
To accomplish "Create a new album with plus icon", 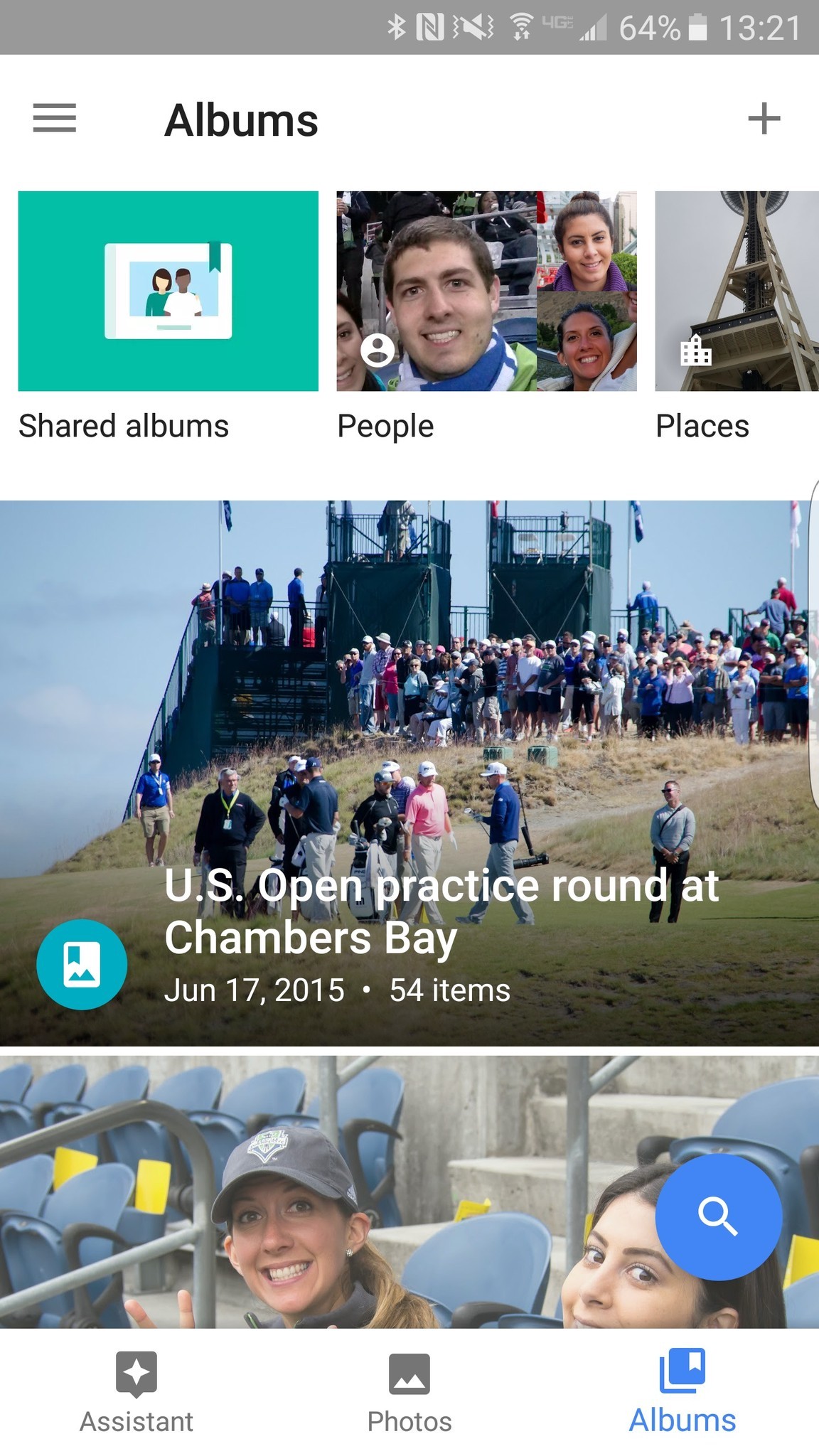I will click(764, 118).
